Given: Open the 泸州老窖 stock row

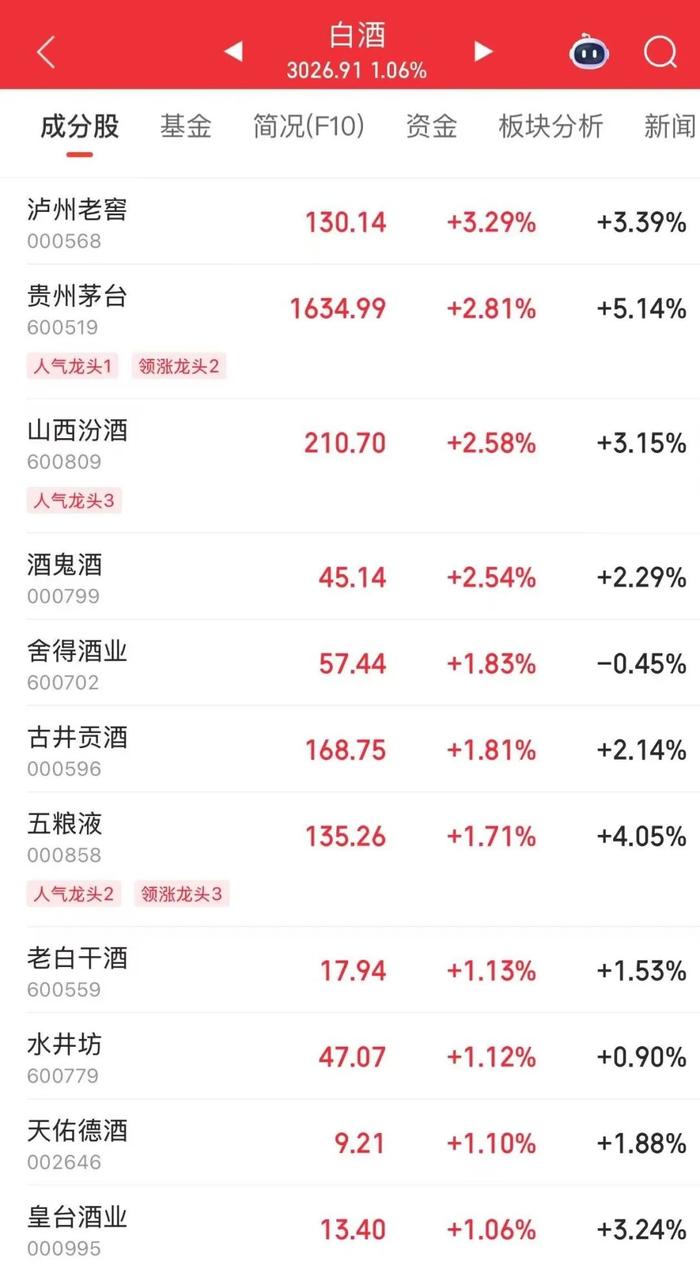Looking at the screenshot, I should pos(350,222).
